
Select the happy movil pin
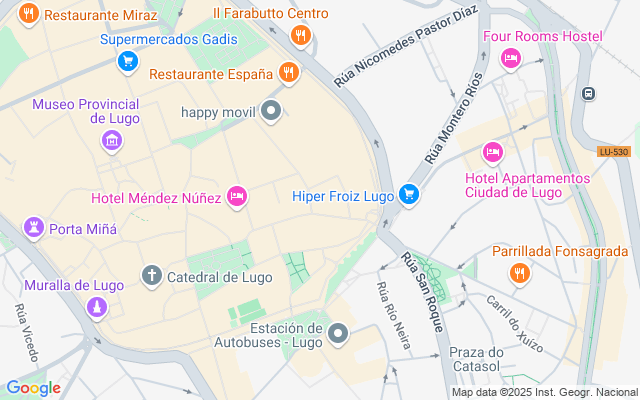(270, 111)
